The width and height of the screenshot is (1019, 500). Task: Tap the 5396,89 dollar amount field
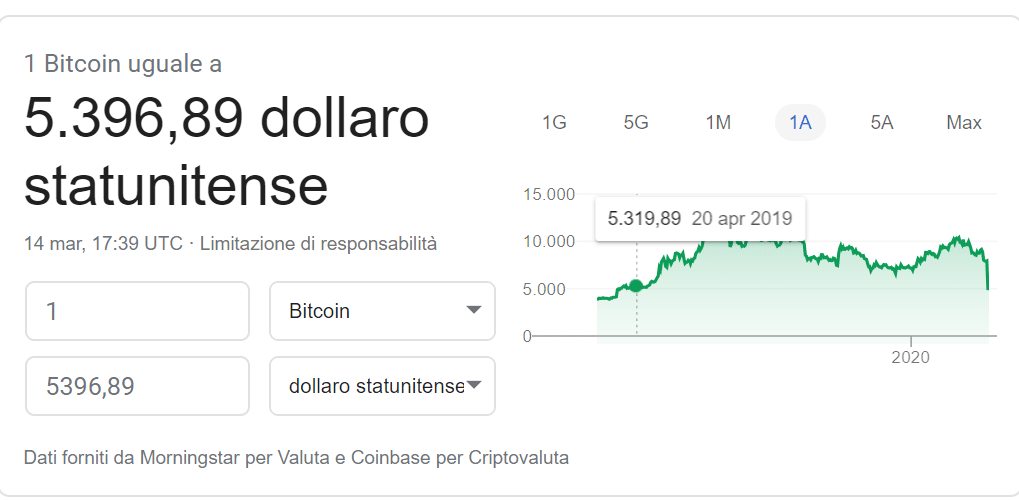click(x=137, y=386)
